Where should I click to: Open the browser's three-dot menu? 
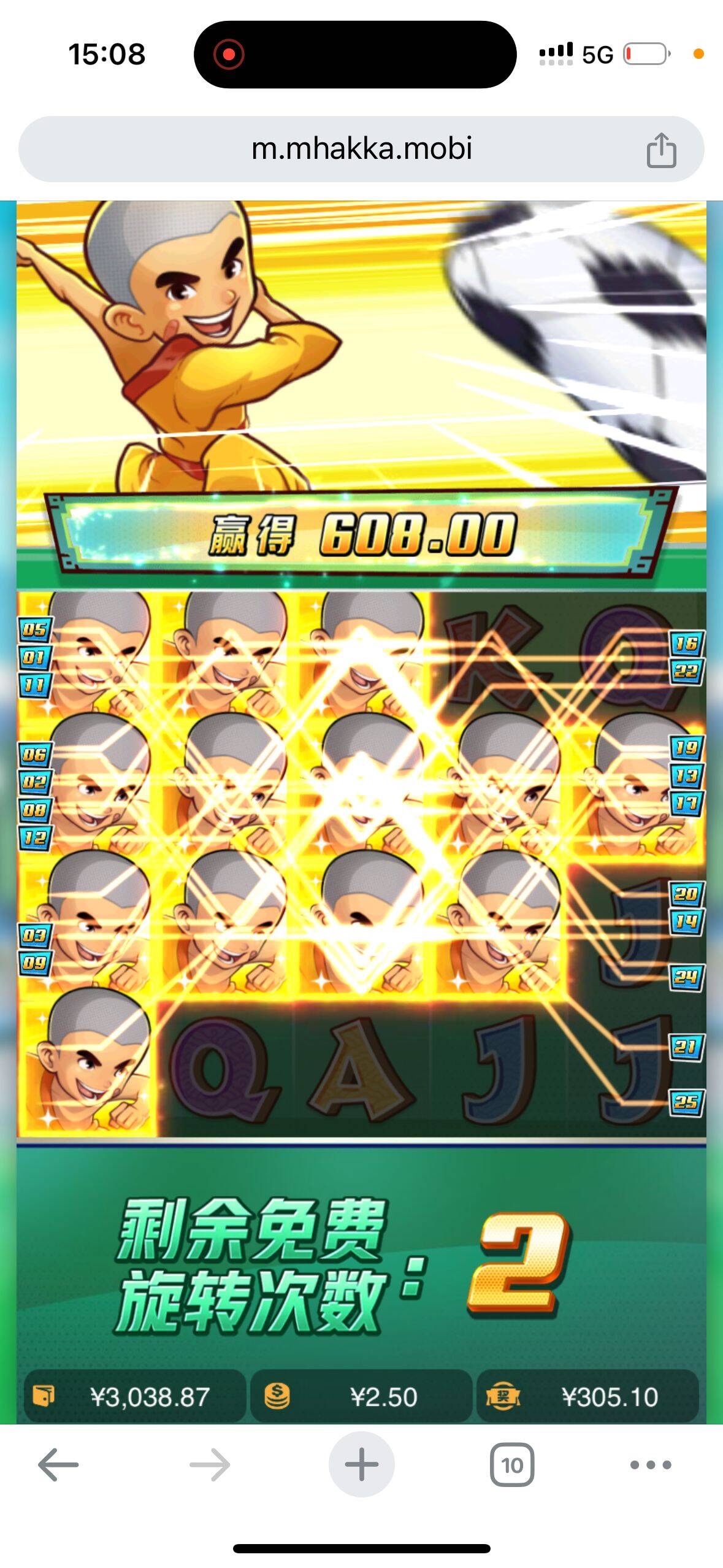pyautogui.click(x=651, y=1464)
